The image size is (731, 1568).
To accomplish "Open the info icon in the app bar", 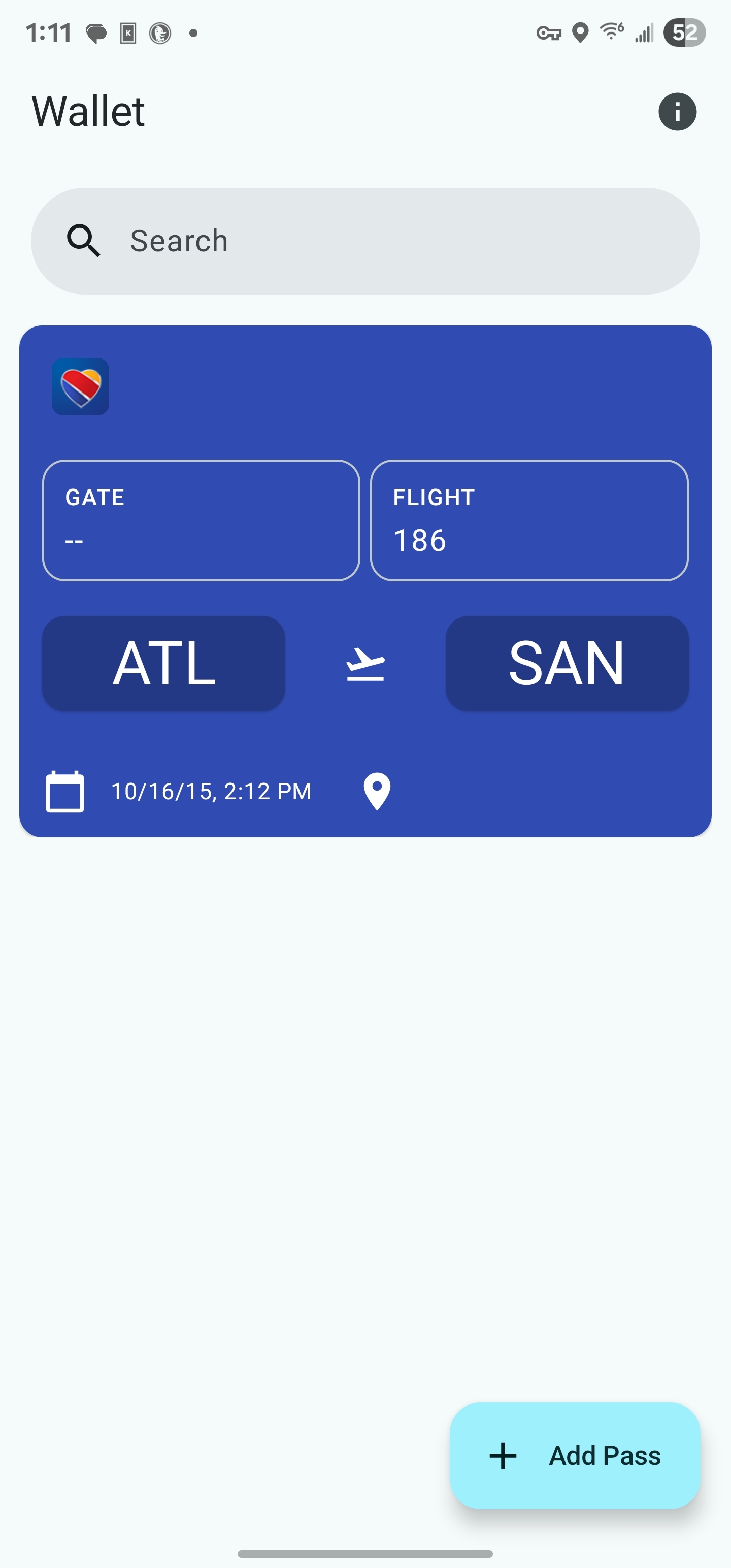I will point(677,112).
